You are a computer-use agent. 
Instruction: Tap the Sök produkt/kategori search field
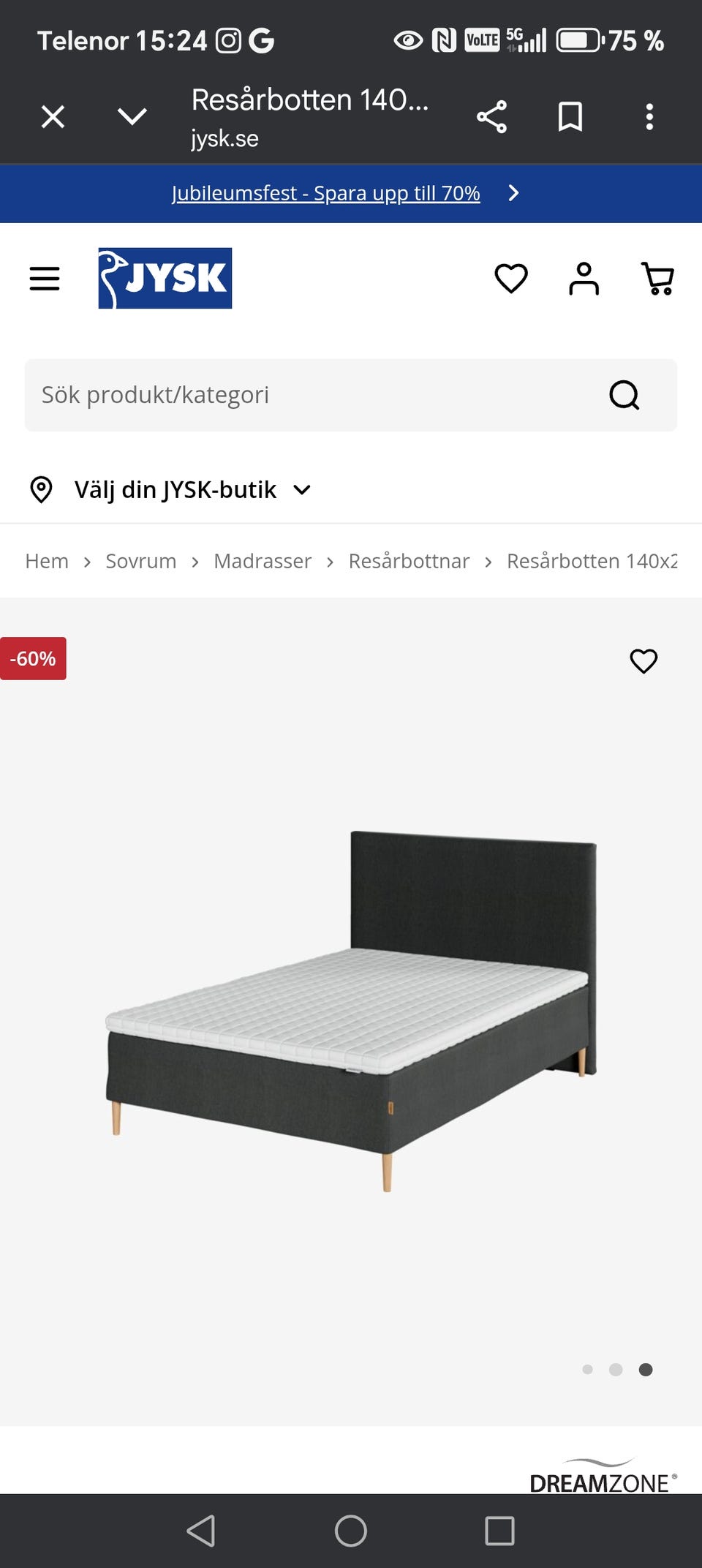[x=292, y=395]
